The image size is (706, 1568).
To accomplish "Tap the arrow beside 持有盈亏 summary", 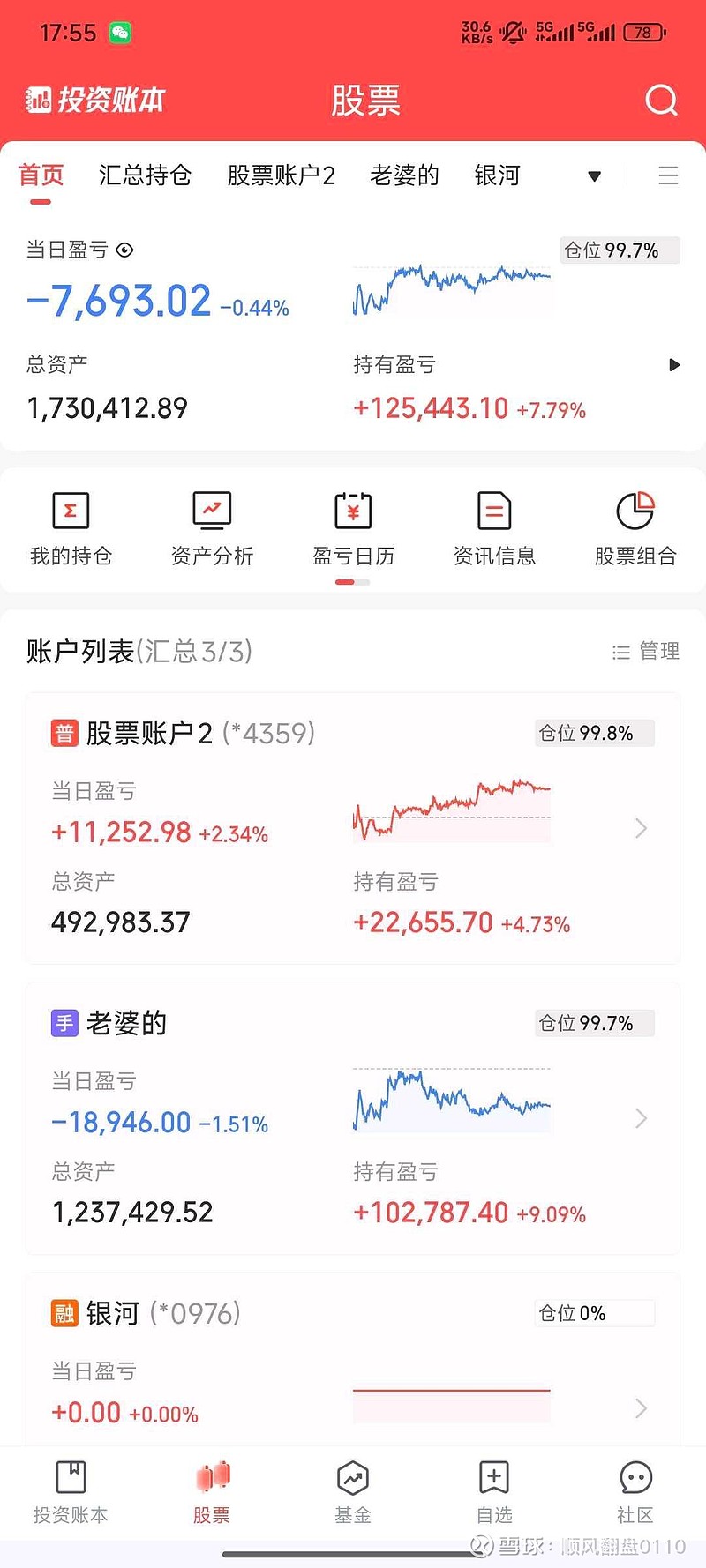I will tap(674, 364).
